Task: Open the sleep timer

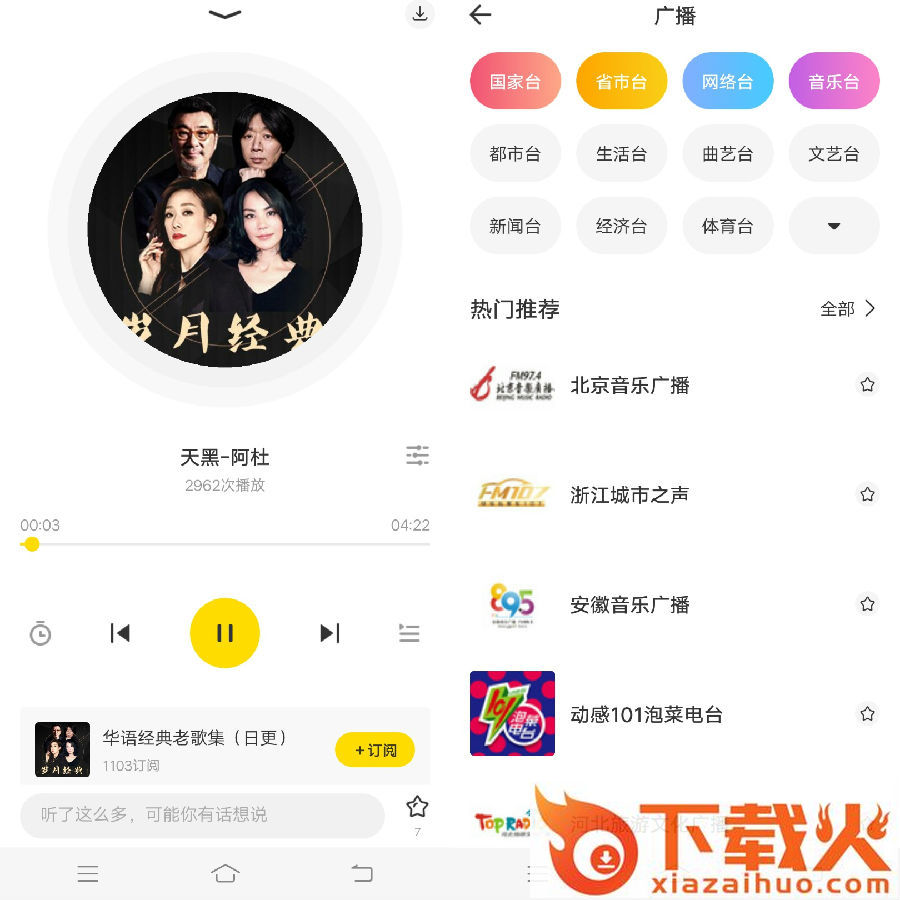Action: pyautogui.click(x=40, y=633)
